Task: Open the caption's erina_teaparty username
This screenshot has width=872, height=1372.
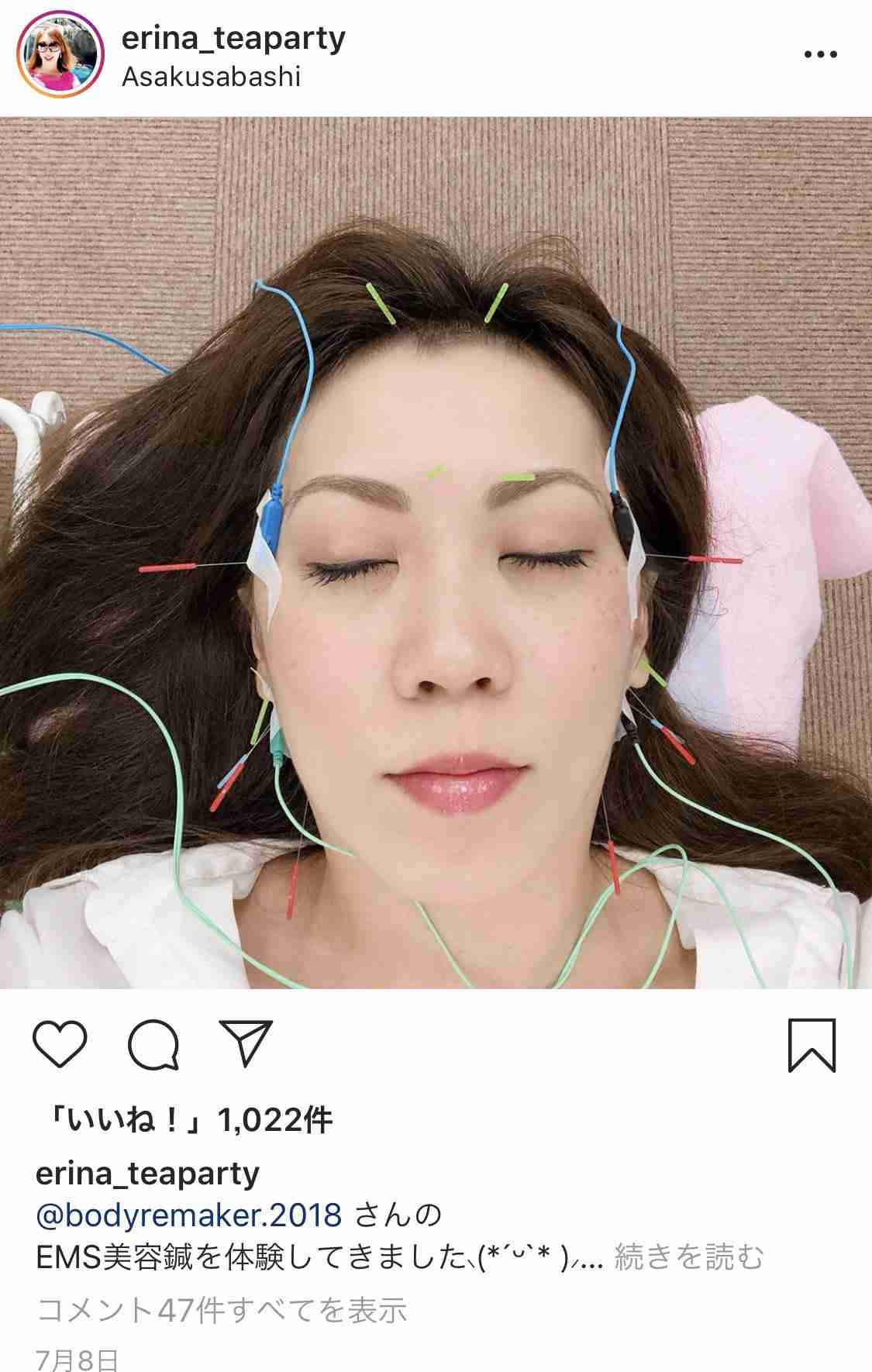Action: (147, 1174)
